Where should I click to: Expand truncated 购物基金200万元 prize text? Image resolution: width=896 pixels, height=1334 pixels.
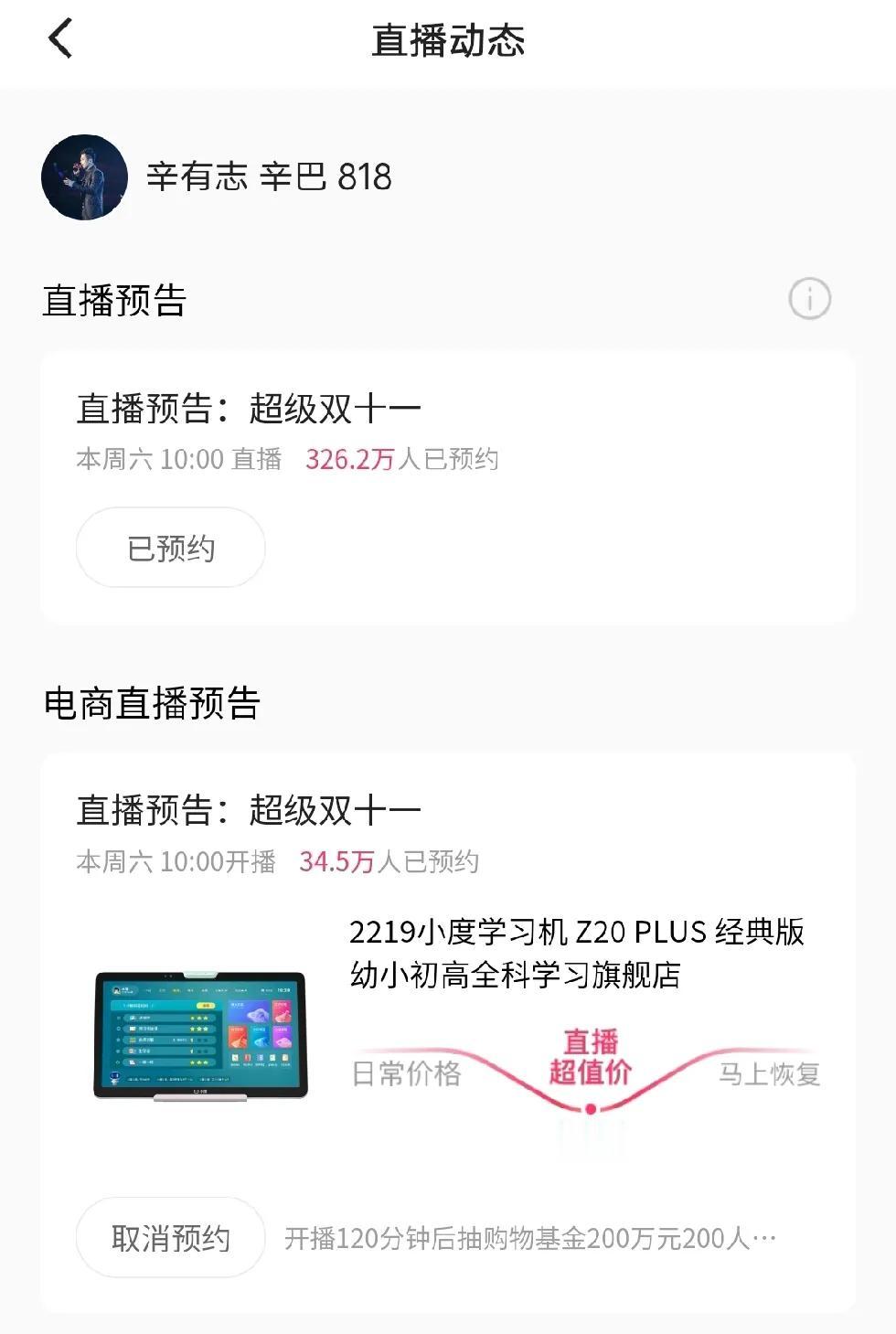click(x=530, y=1237)
